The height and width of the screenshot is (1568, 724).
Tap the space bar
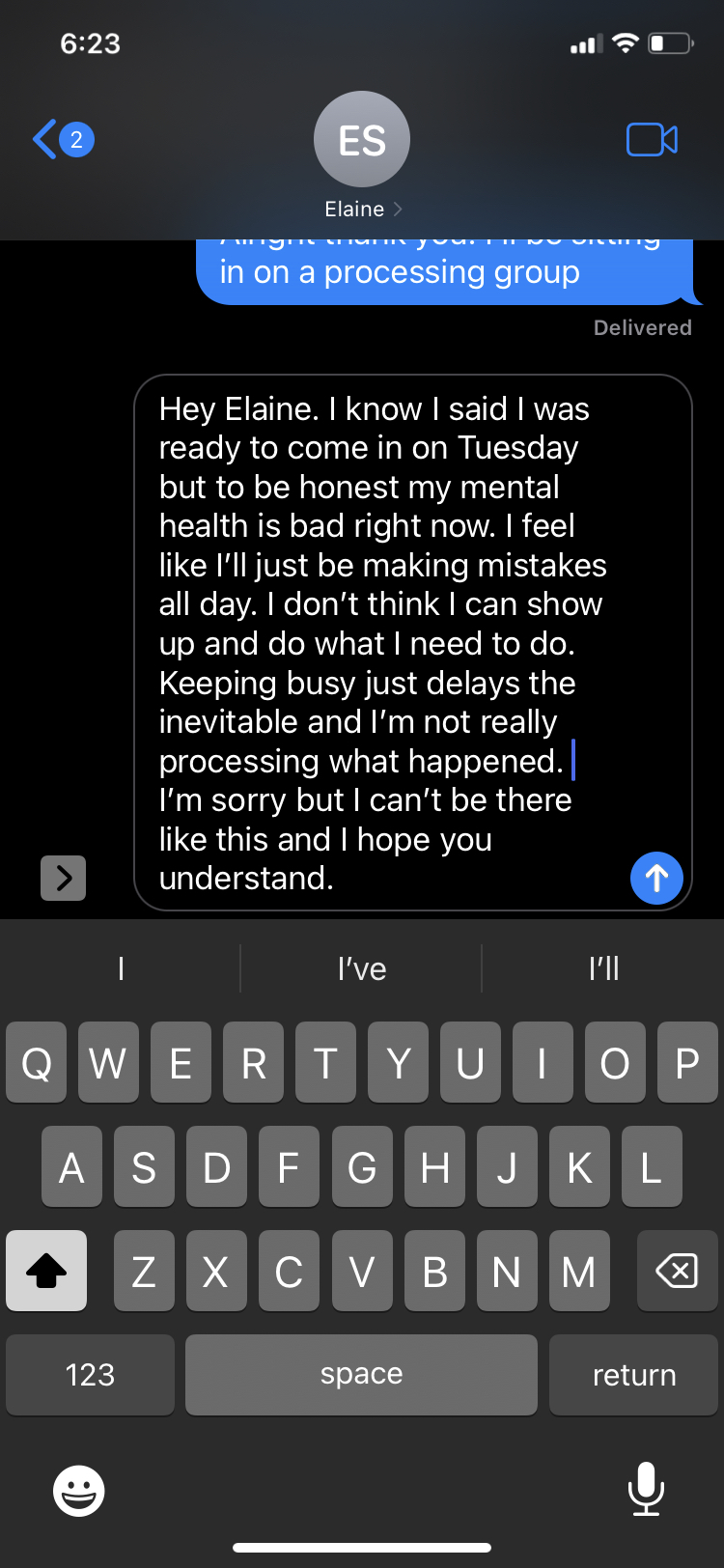coord(361,1375)
